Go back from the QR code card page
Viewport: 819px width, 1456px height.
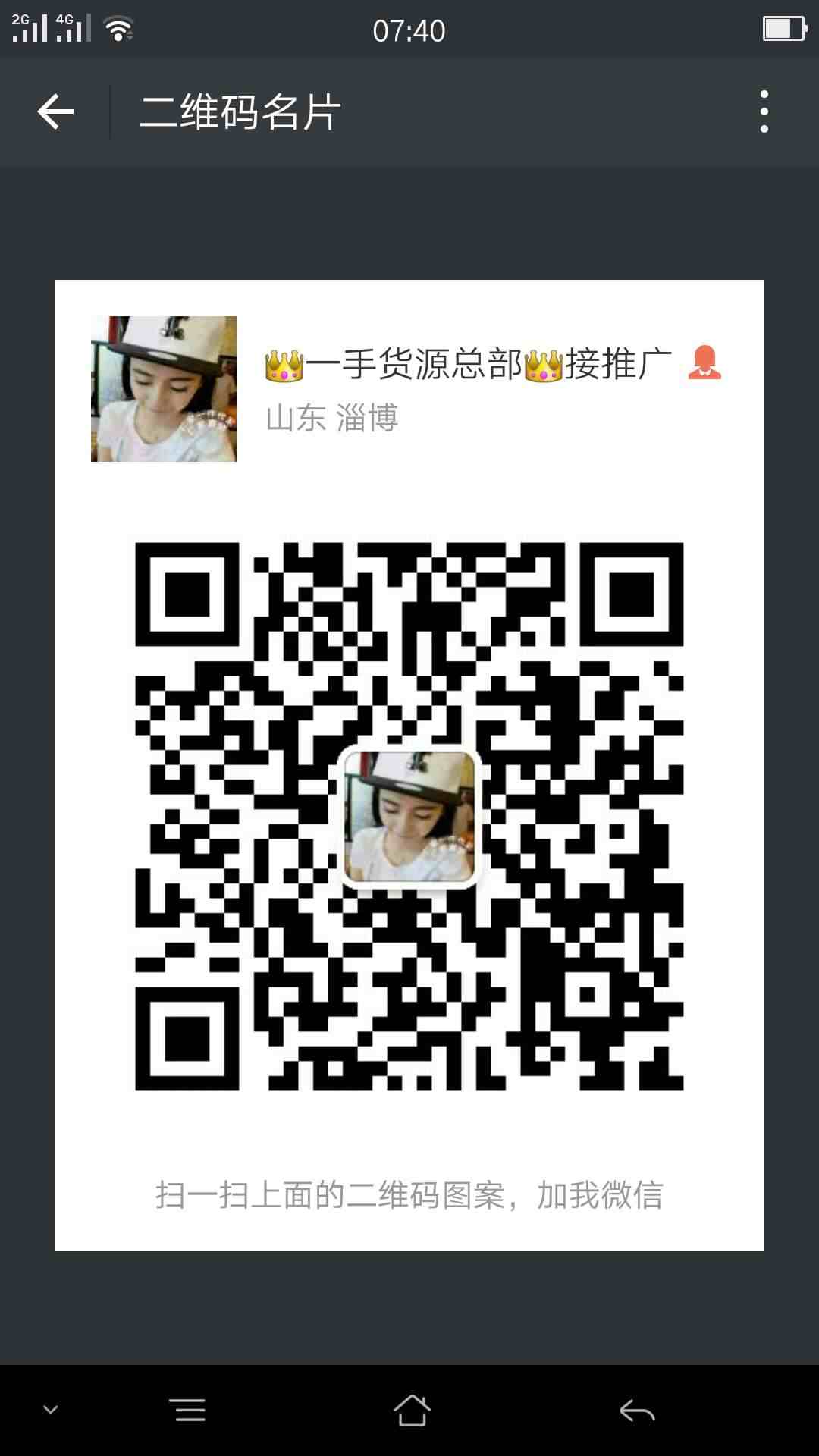[55, 112]
